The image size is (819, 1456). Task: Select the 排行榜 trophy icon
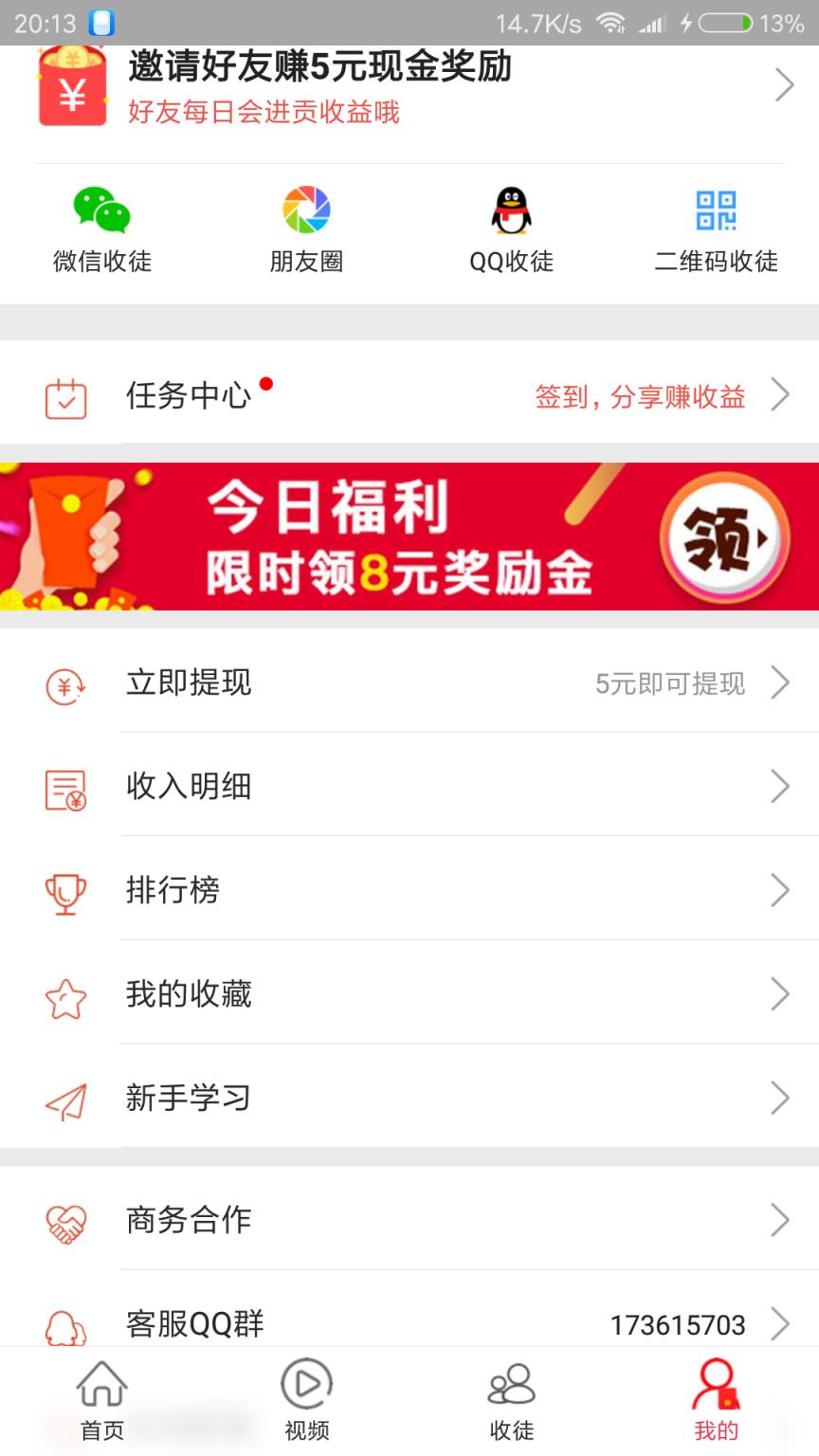(64, 890)
